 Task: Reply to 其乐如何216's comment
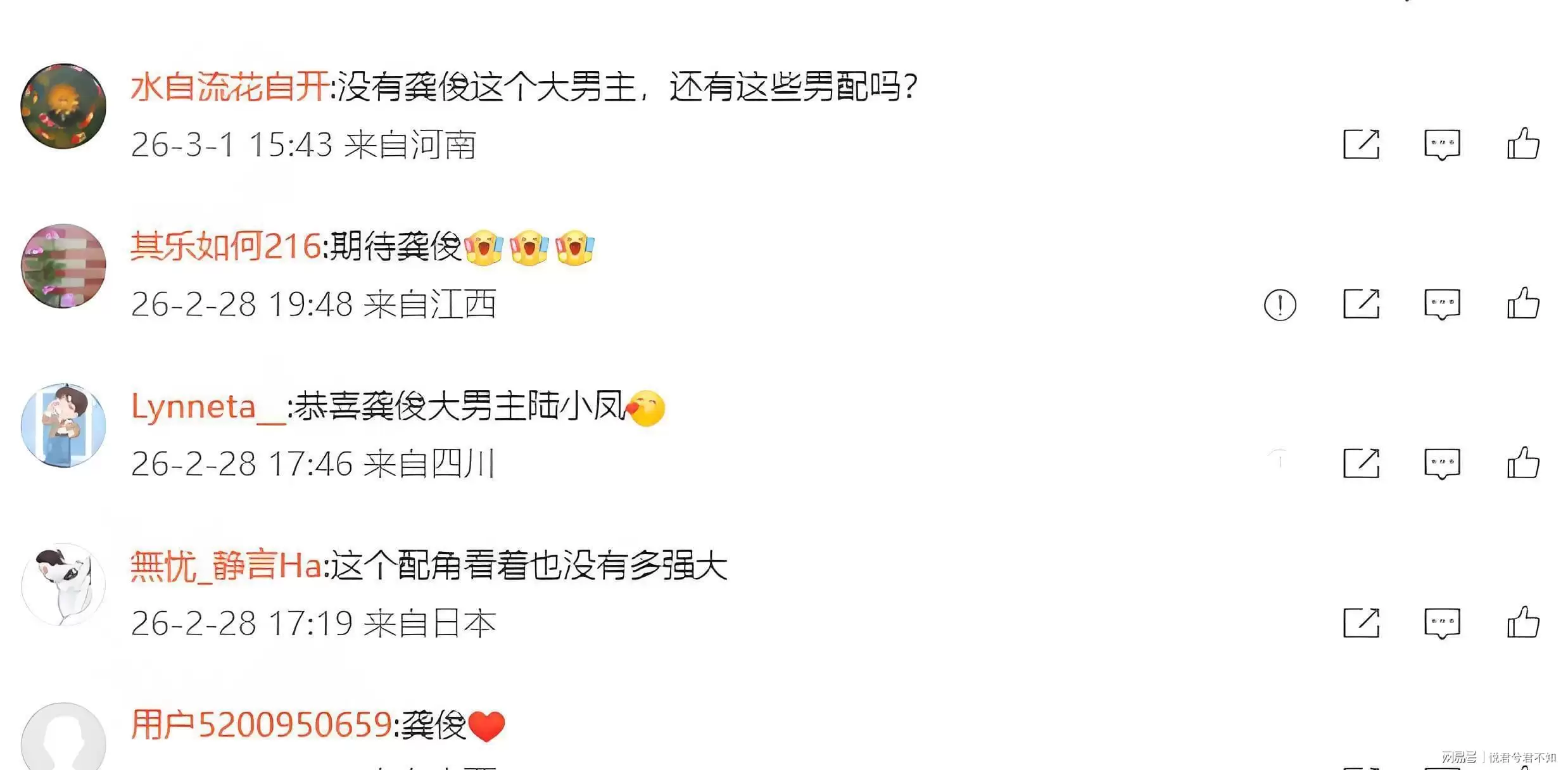pyautogui.click(x=1442, y=304)
